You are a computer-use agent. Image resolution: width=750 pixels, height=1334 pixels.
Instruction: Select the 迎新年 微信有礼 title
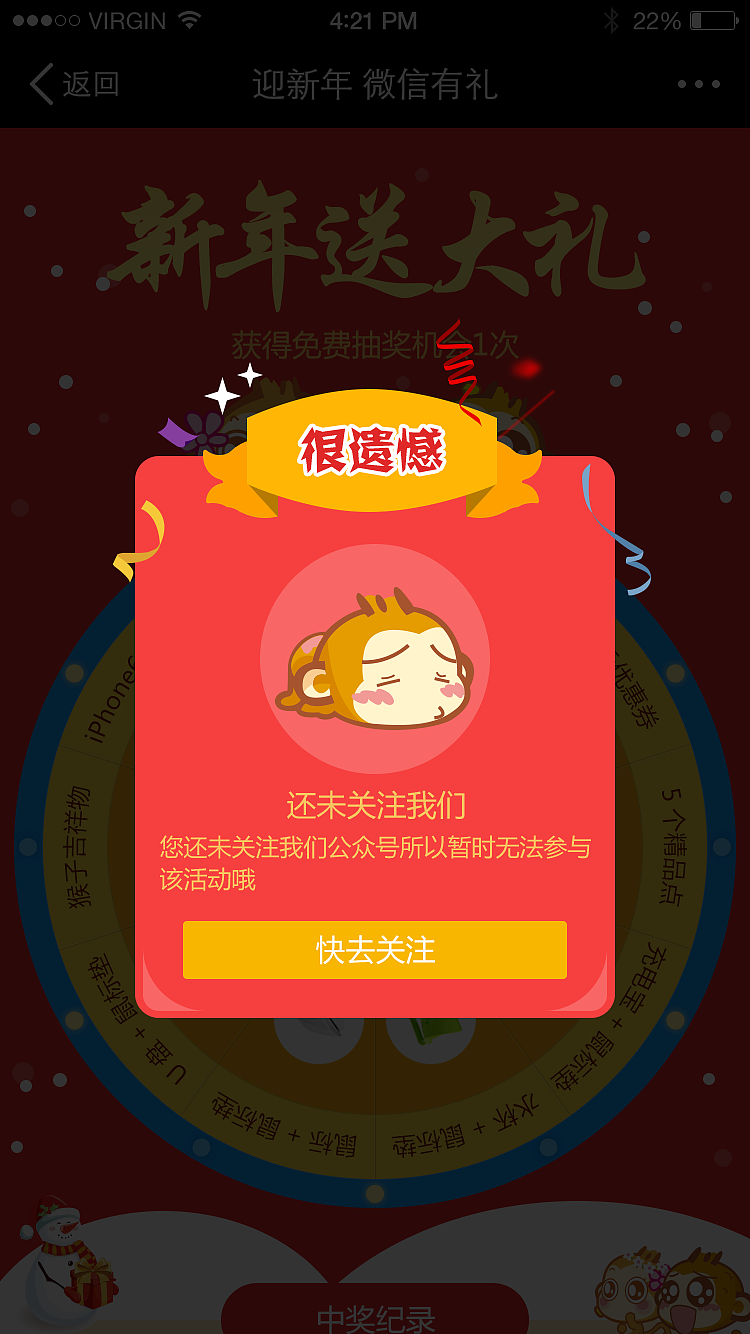375,84
